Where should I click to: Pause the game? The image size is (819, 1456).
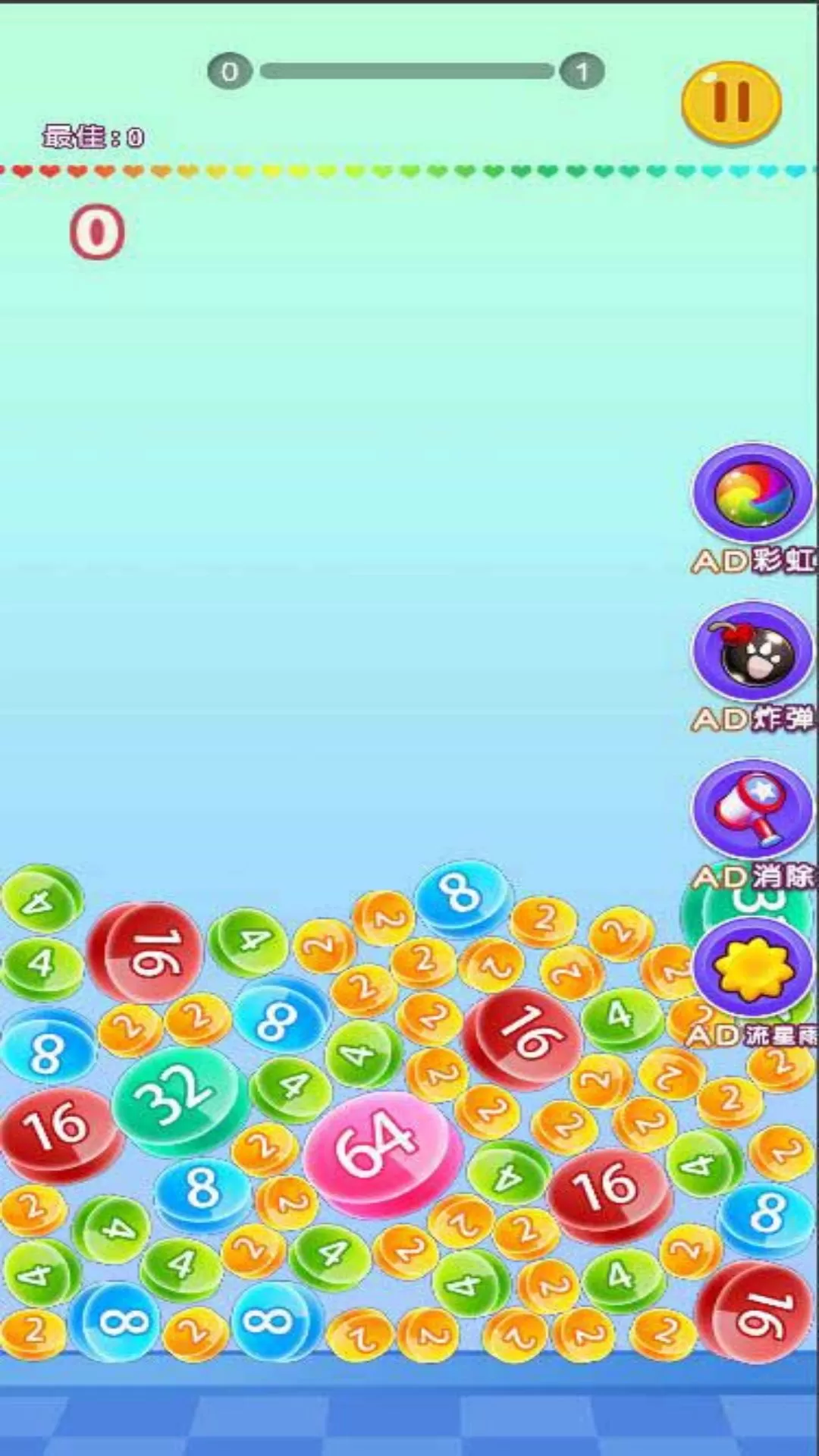[x=731, y=102]
